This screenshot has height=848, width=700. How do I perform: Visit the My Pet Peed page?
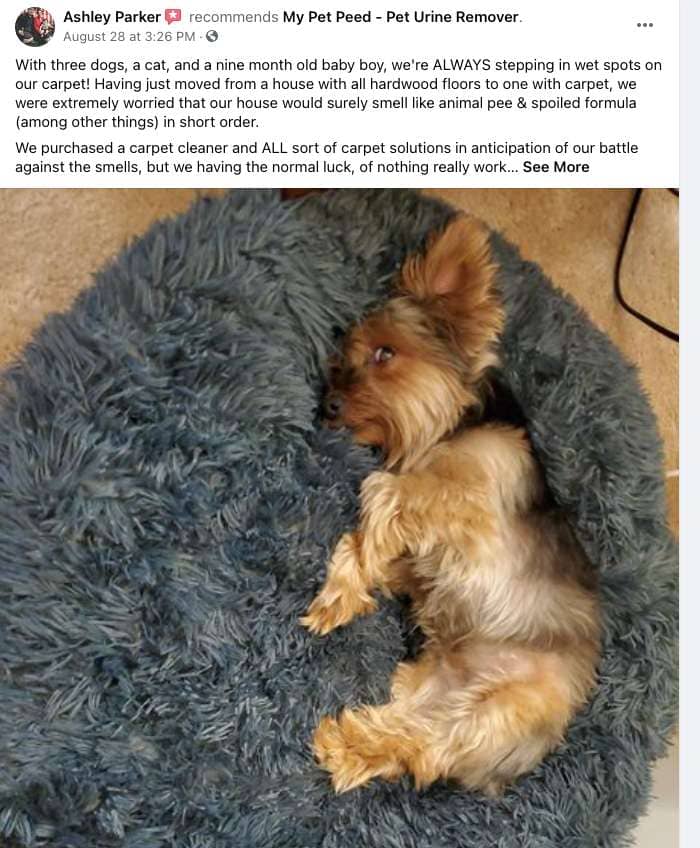[401, 17]
